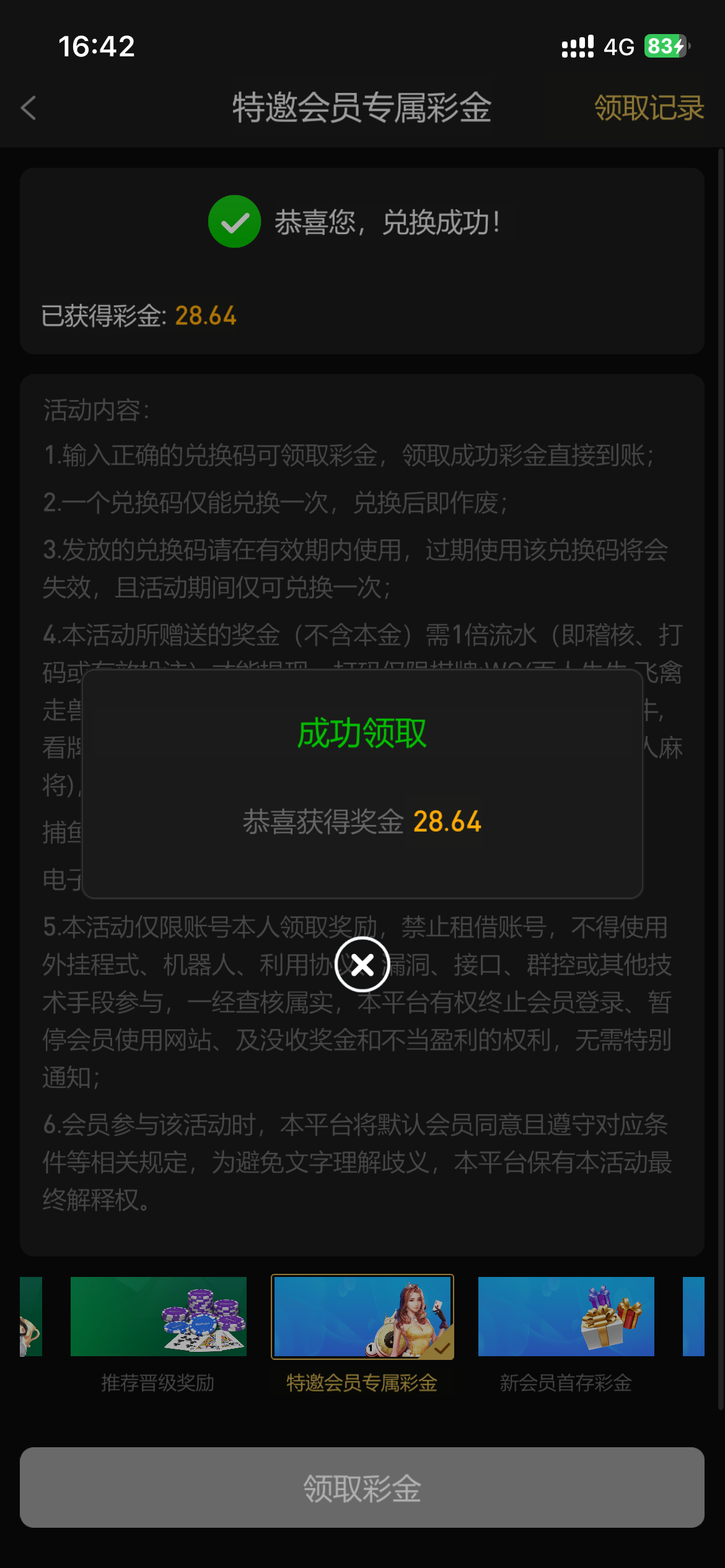Close the 成功领取 popup

[362, 964]
